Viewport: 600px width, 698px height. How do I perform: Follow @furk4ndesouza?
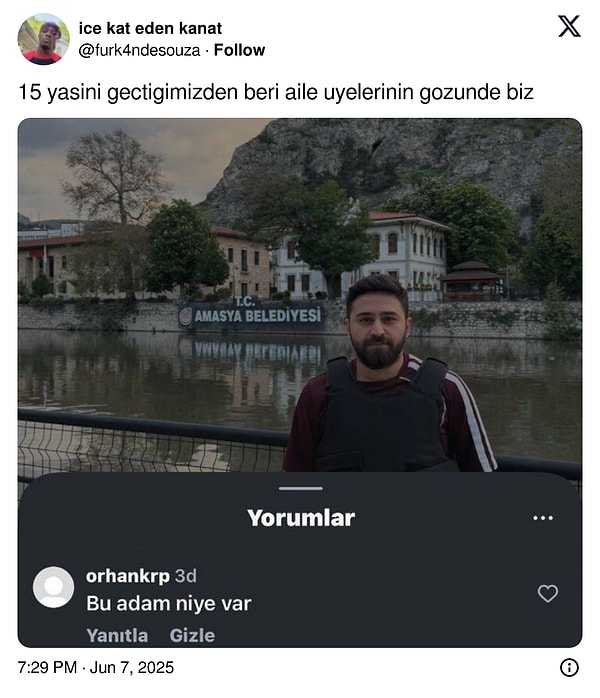(x=239, y=50)
